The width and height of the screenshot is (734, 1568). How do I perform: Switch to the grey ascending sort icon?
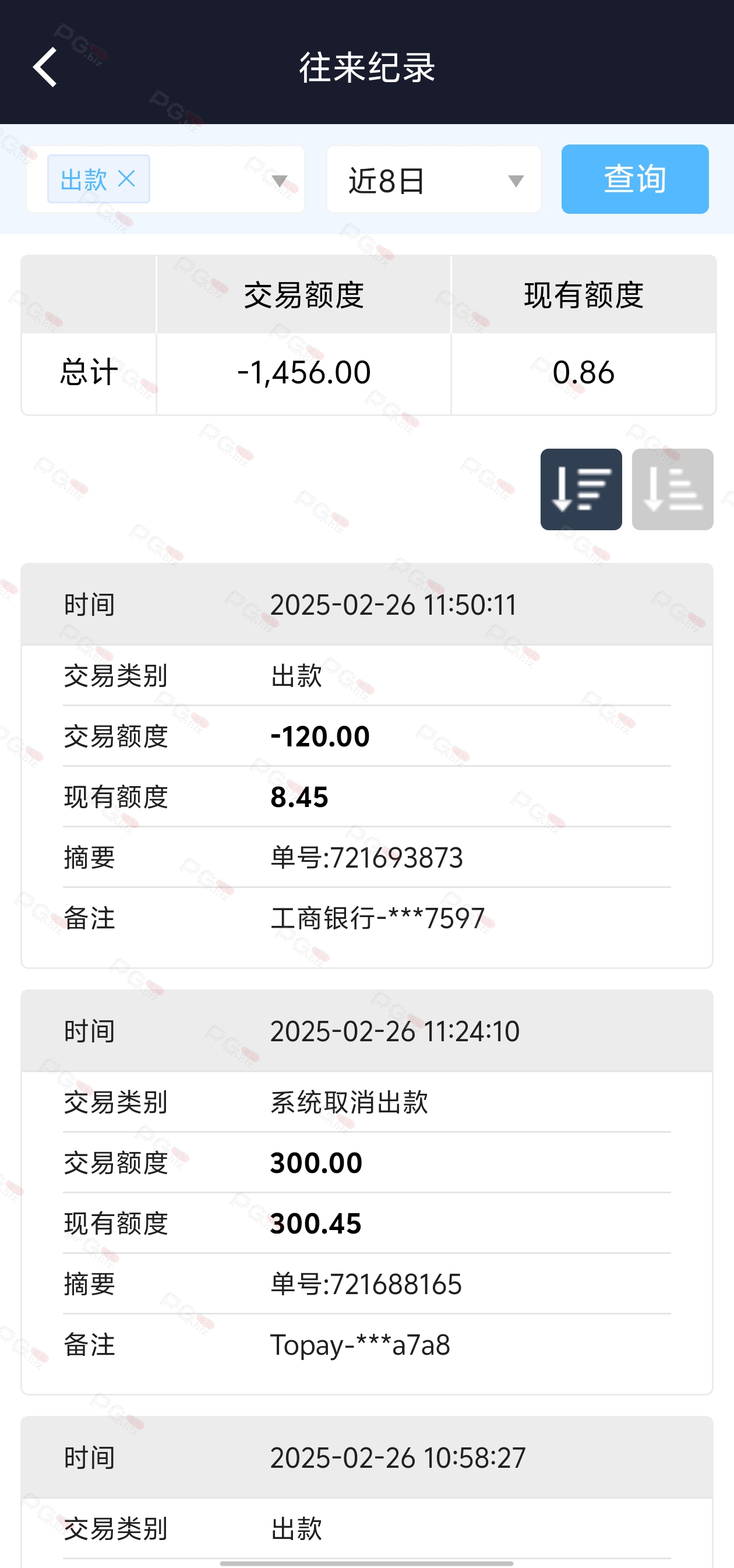click(x=672, y=489)
